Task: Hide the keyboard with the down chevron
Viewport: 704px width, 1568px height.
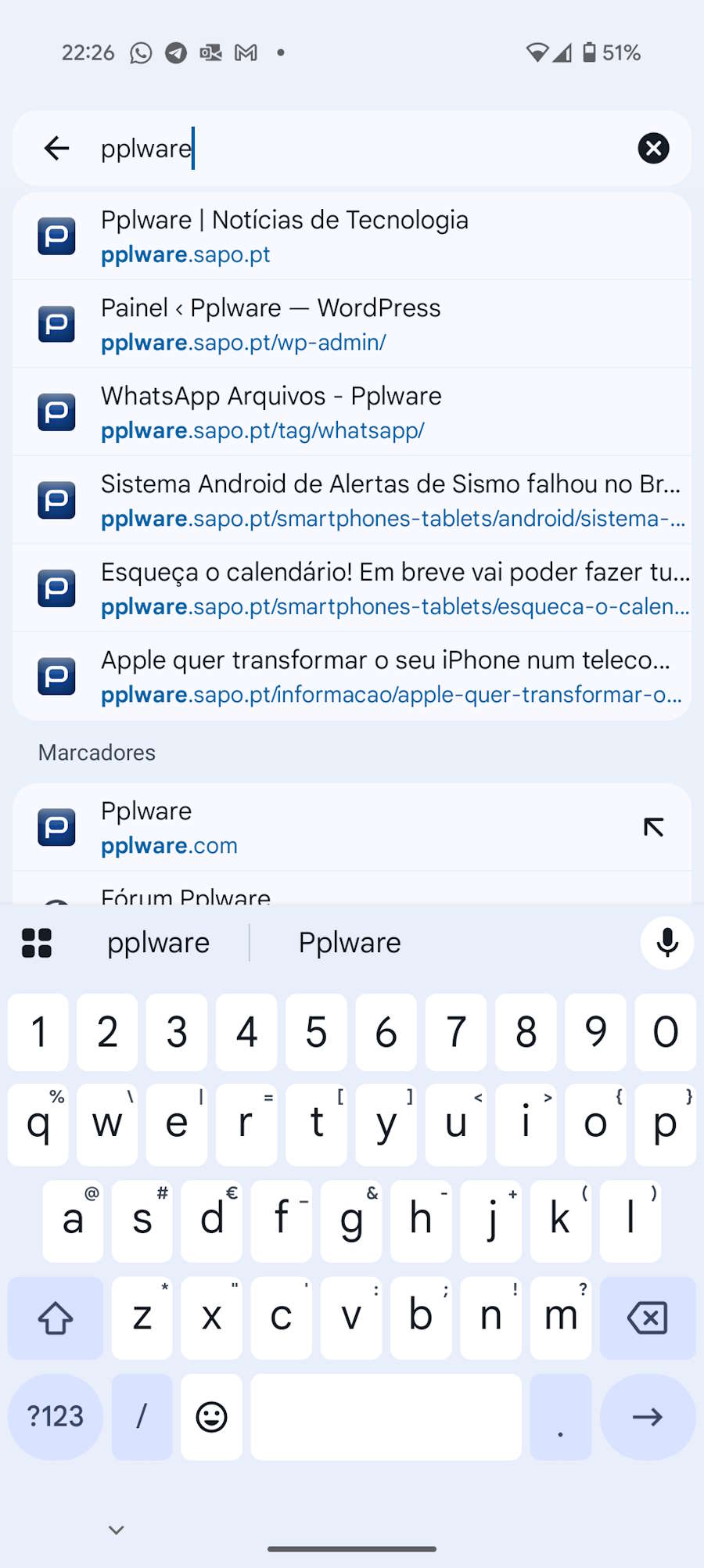Action: [117, 1530]
